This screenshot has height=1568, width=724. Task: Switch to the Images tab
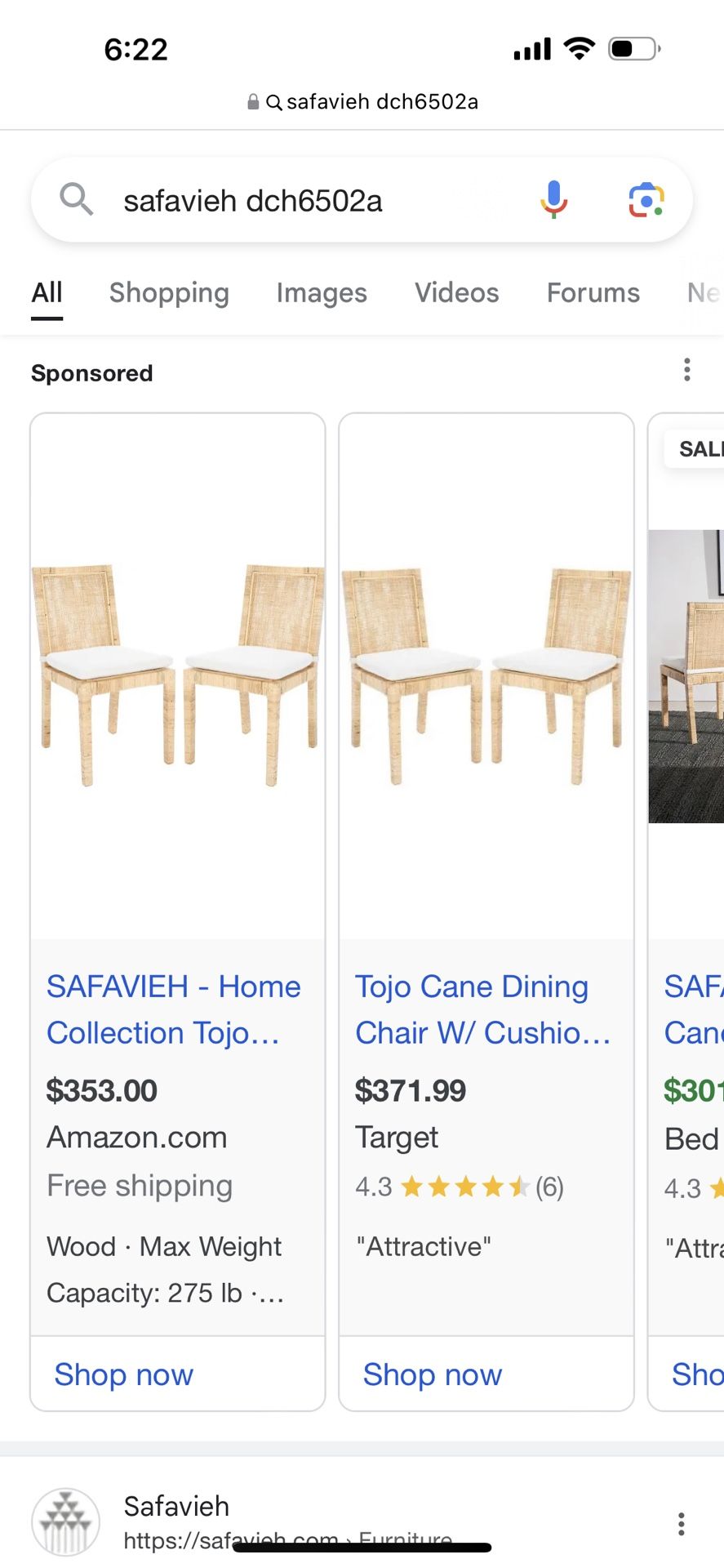pyautogui.click(x=321, y=292)
